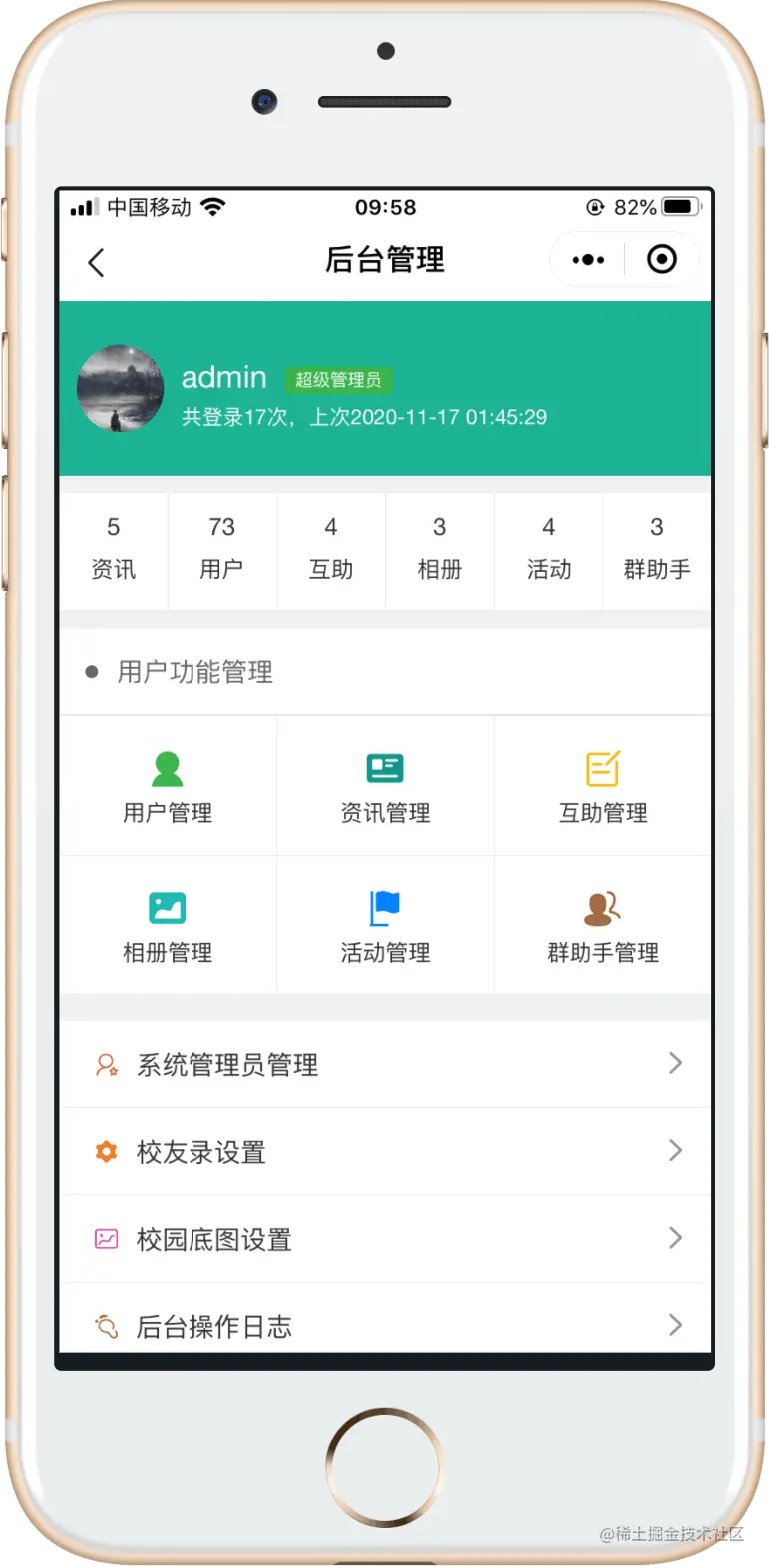Open 后台操作日志 row

click(x=385, y=1325)
